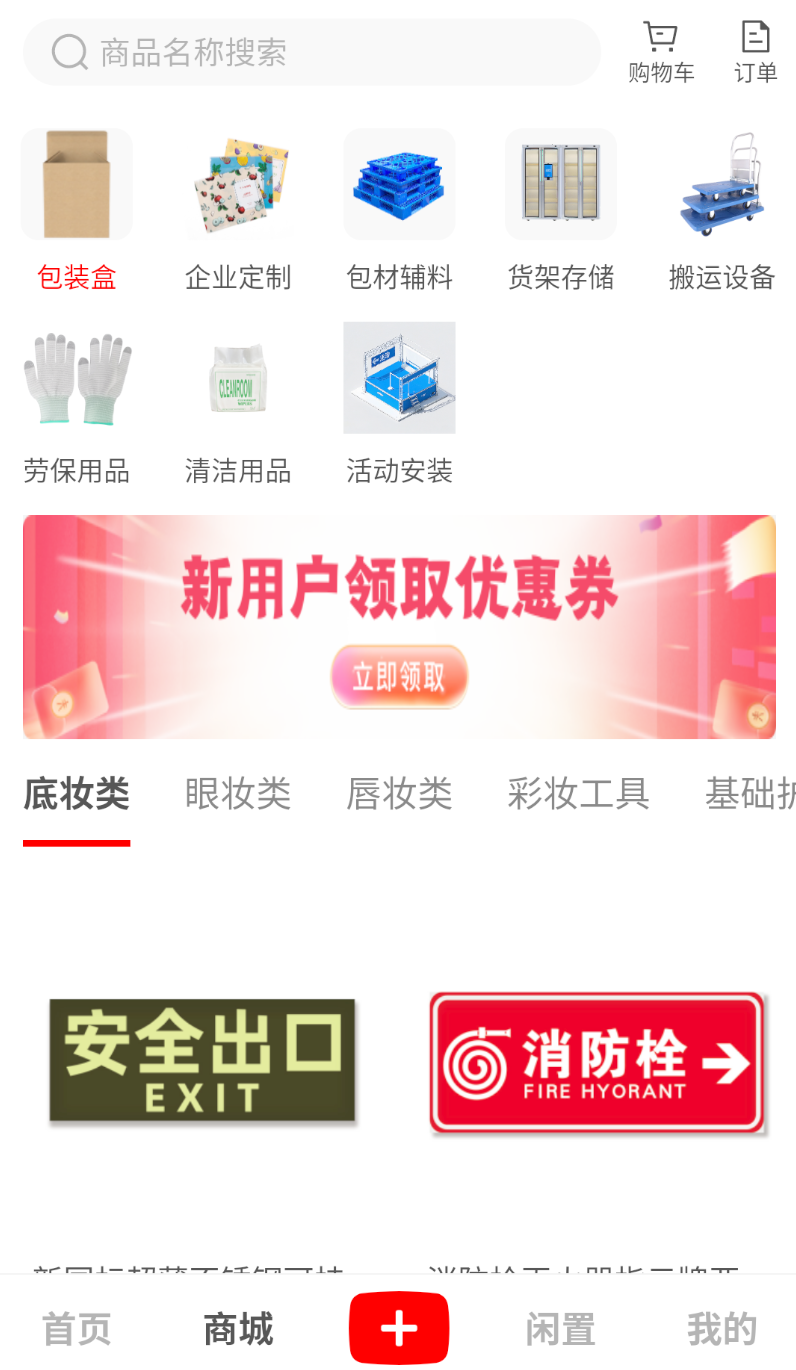Open the 活动安装 installation services icon
Screen dimensions: 796x1370
click(399, 378)
